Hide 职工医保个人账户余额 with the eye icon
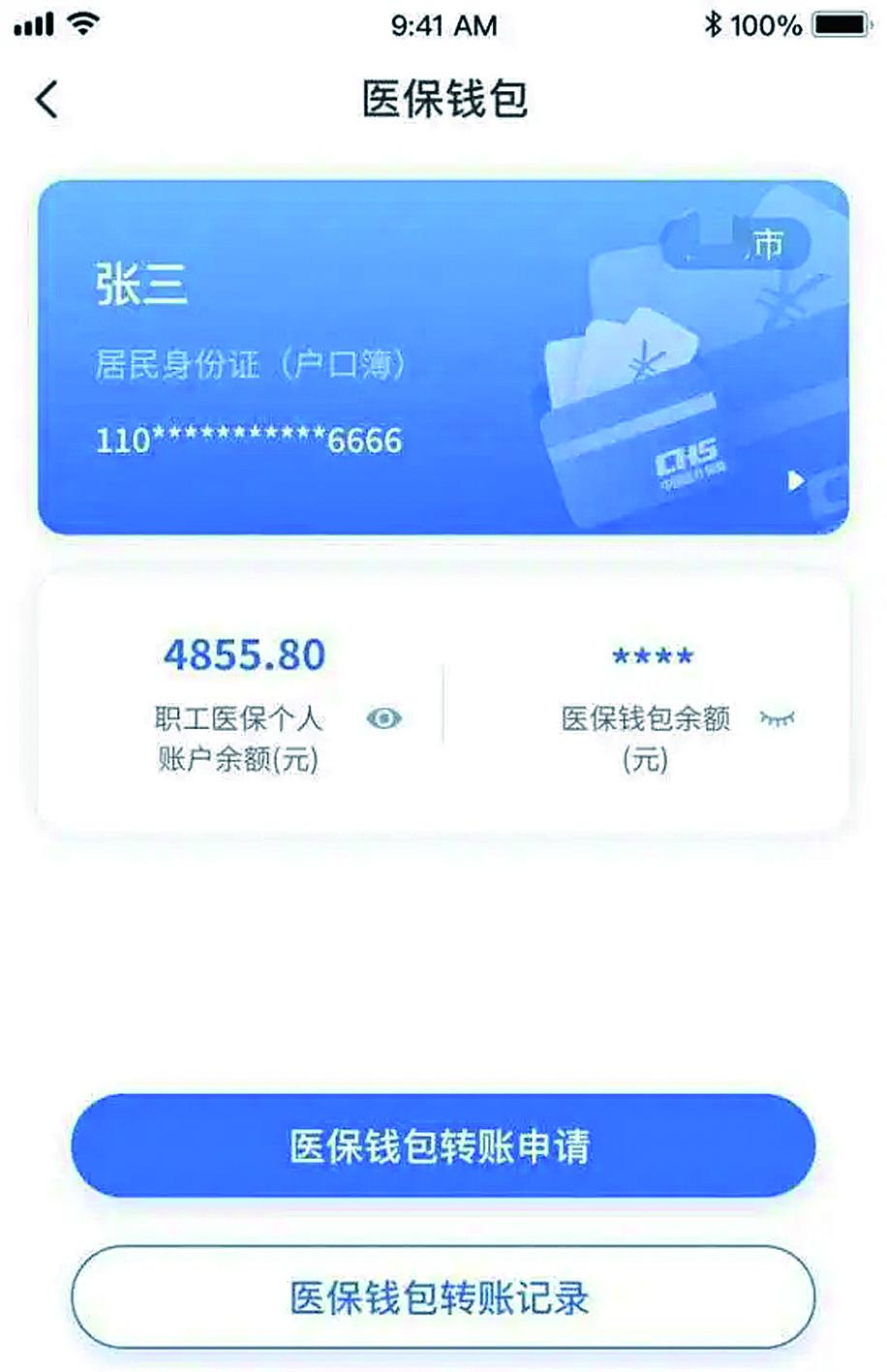This screenshot has height=1372, width=887. [384, 718]
